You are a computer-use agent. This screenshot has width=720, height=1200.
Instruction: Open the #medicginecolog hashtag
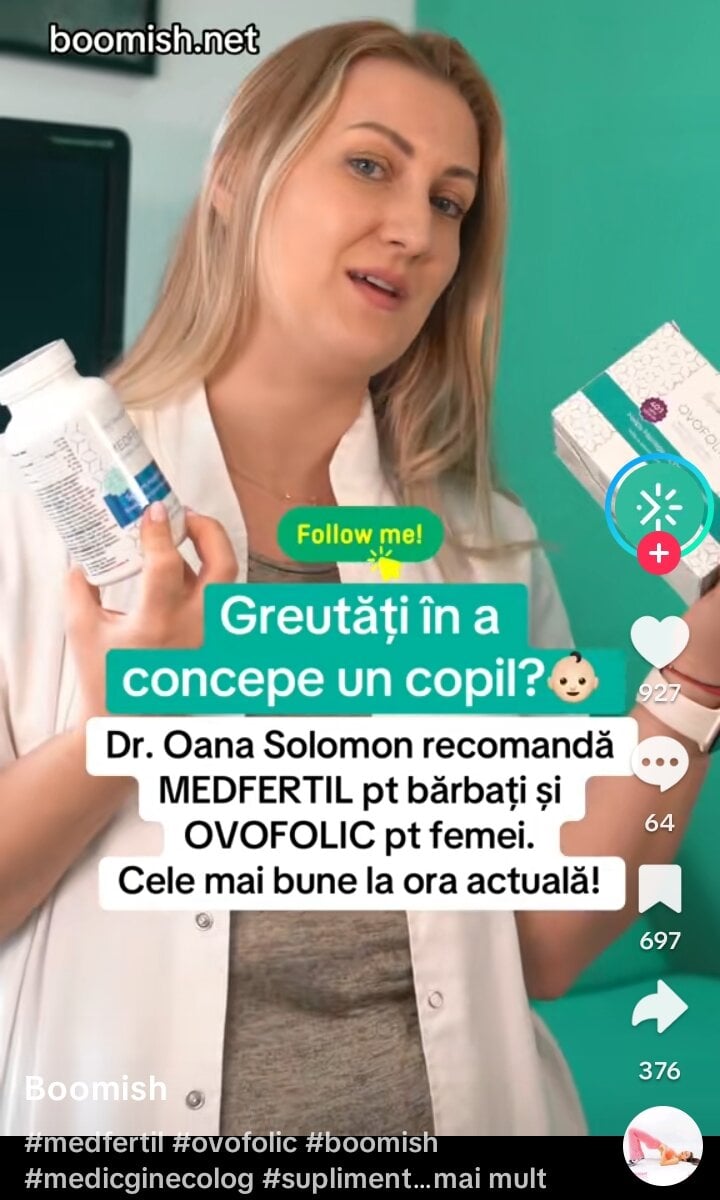click(137, 1177)
